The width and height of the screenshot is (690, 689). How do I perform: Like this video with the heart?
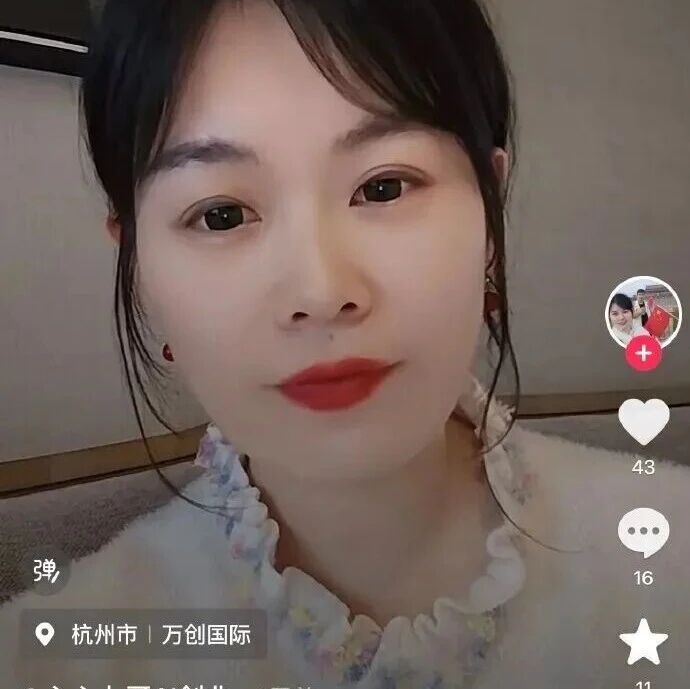(x=643, y=421)
